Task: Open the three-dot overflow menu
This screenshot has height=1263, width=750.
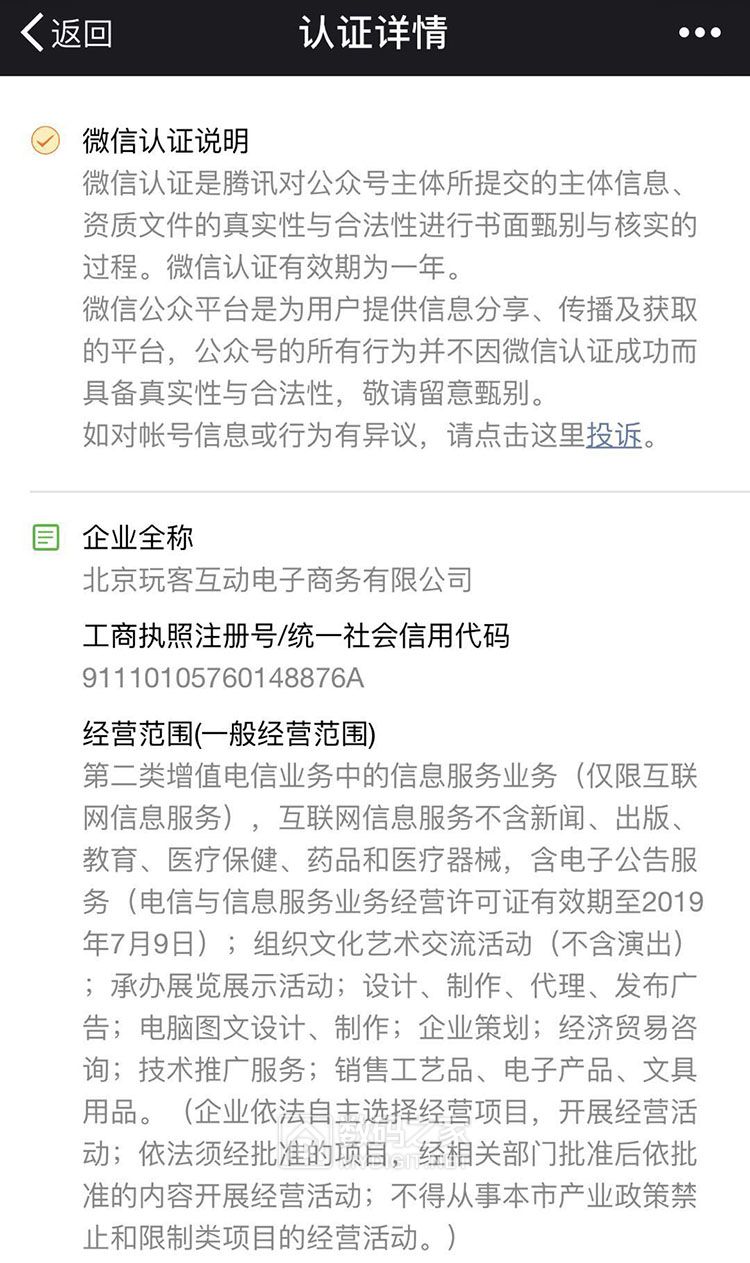Action: tap(699, 33)
